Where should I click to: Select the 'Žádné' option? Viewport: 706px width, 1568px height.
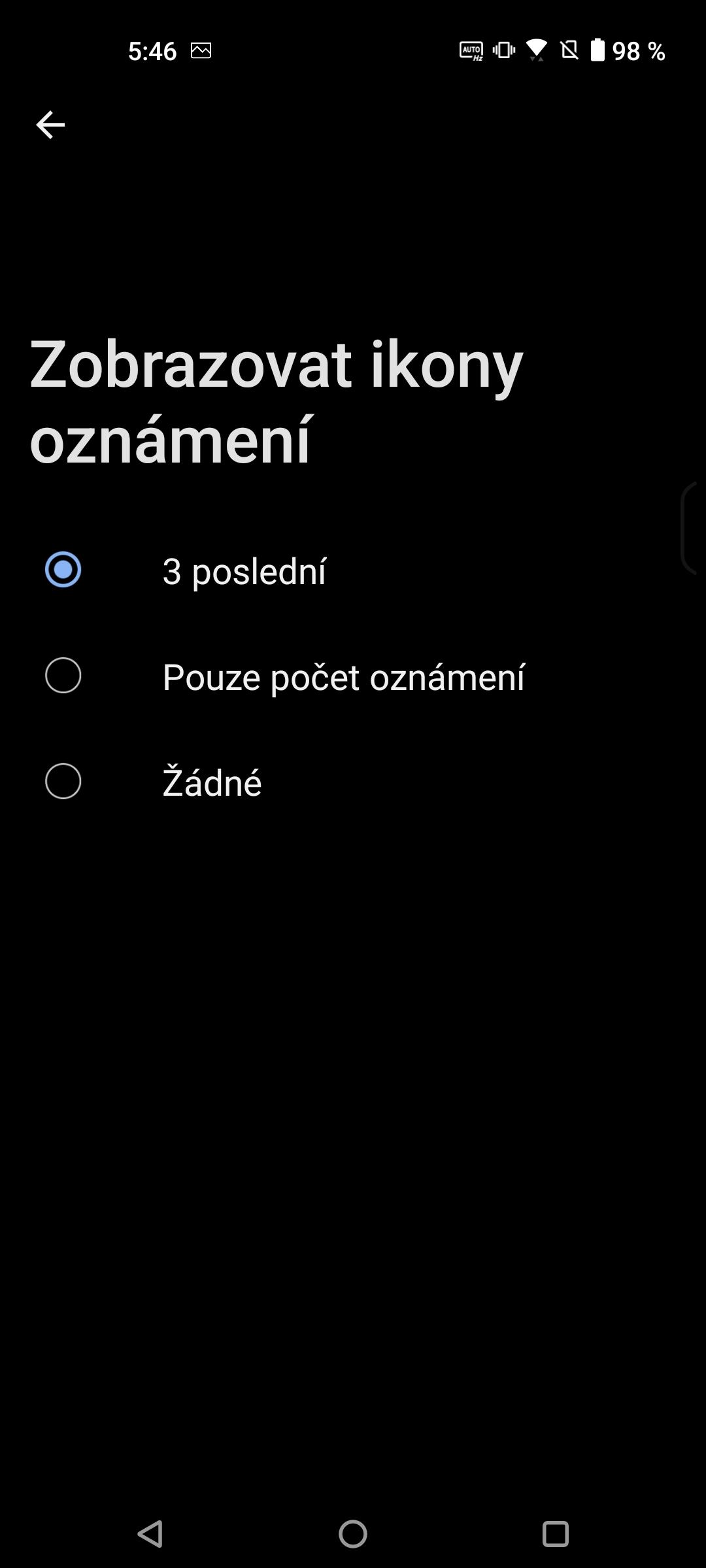(353, 782)
